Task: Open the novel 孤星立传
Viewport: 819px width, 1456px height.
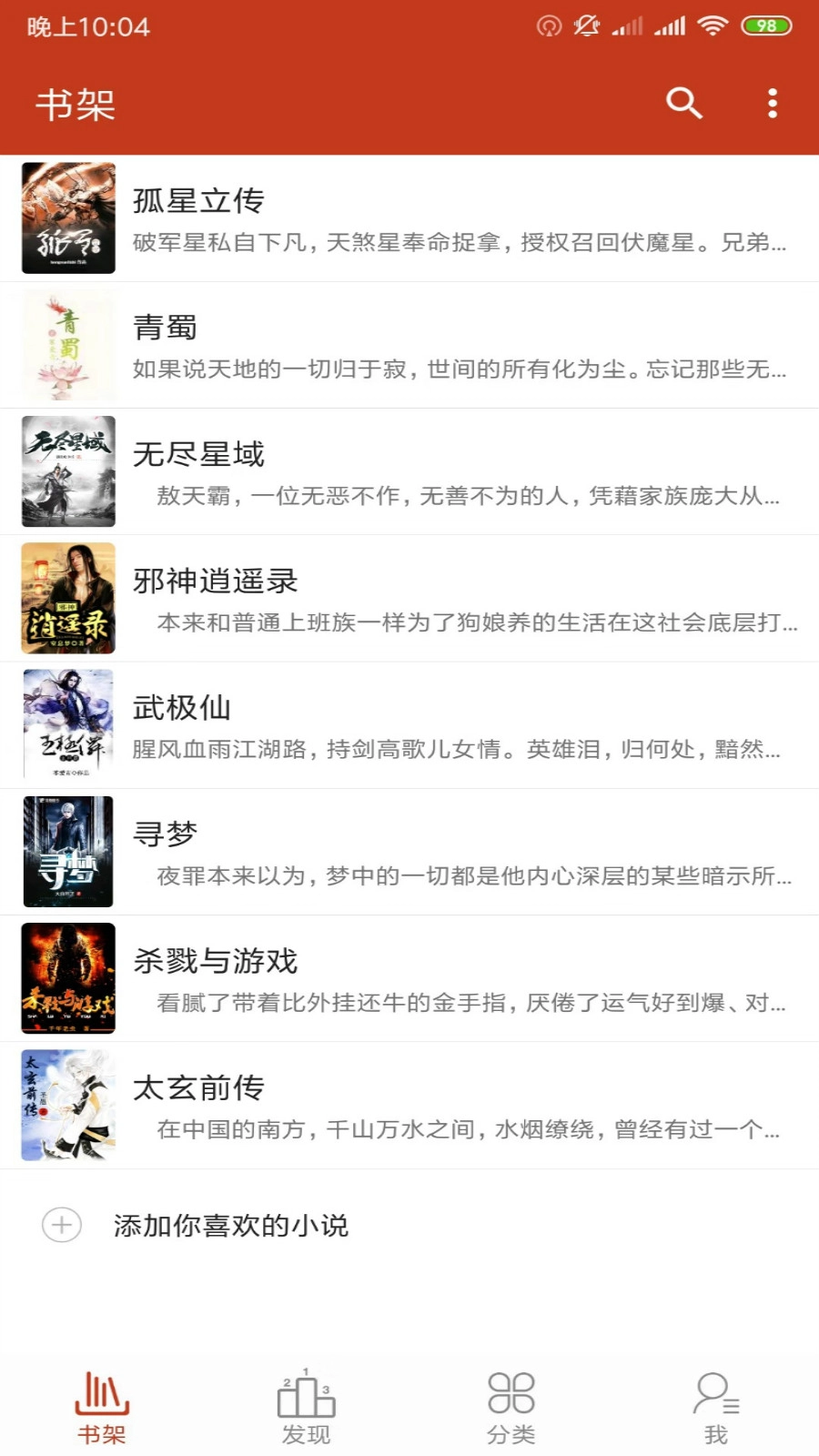Action: [409, 217]
